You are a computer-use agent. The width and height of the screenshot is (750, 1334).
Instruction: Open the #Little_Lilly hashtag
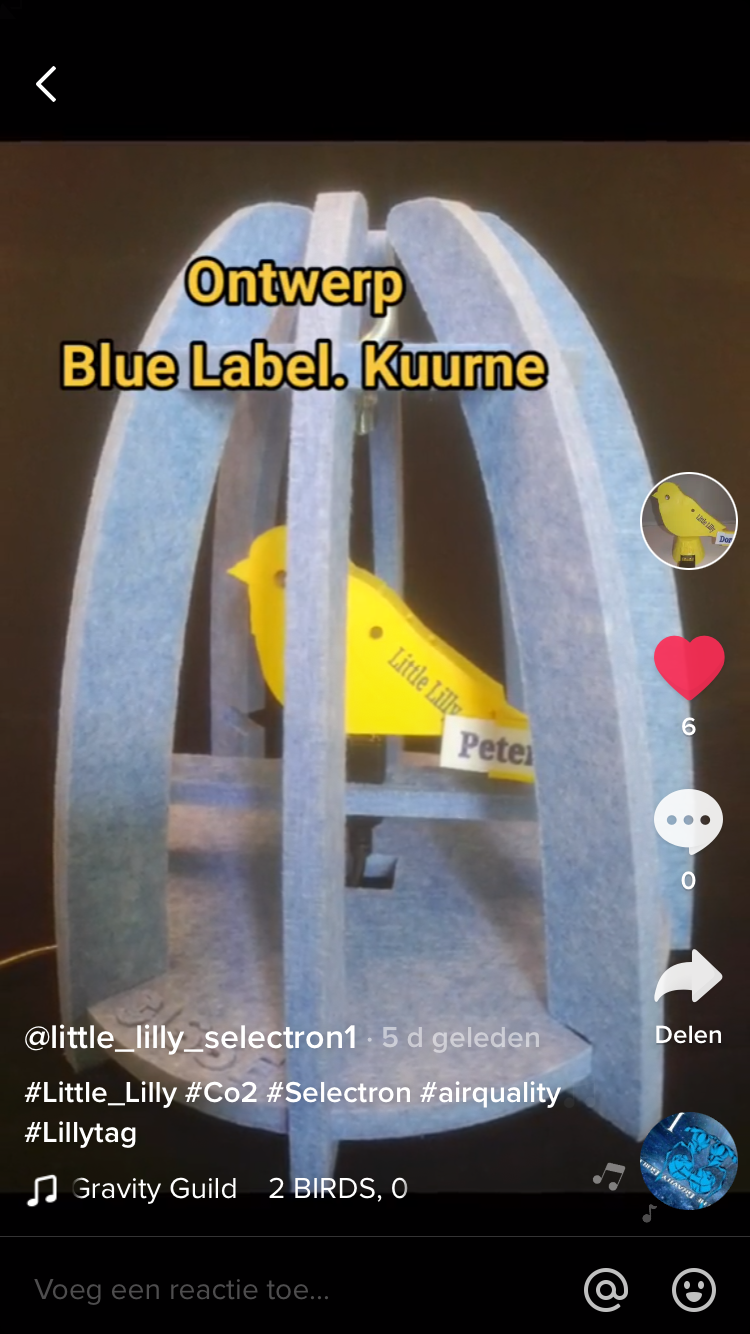coord(100,1092)
